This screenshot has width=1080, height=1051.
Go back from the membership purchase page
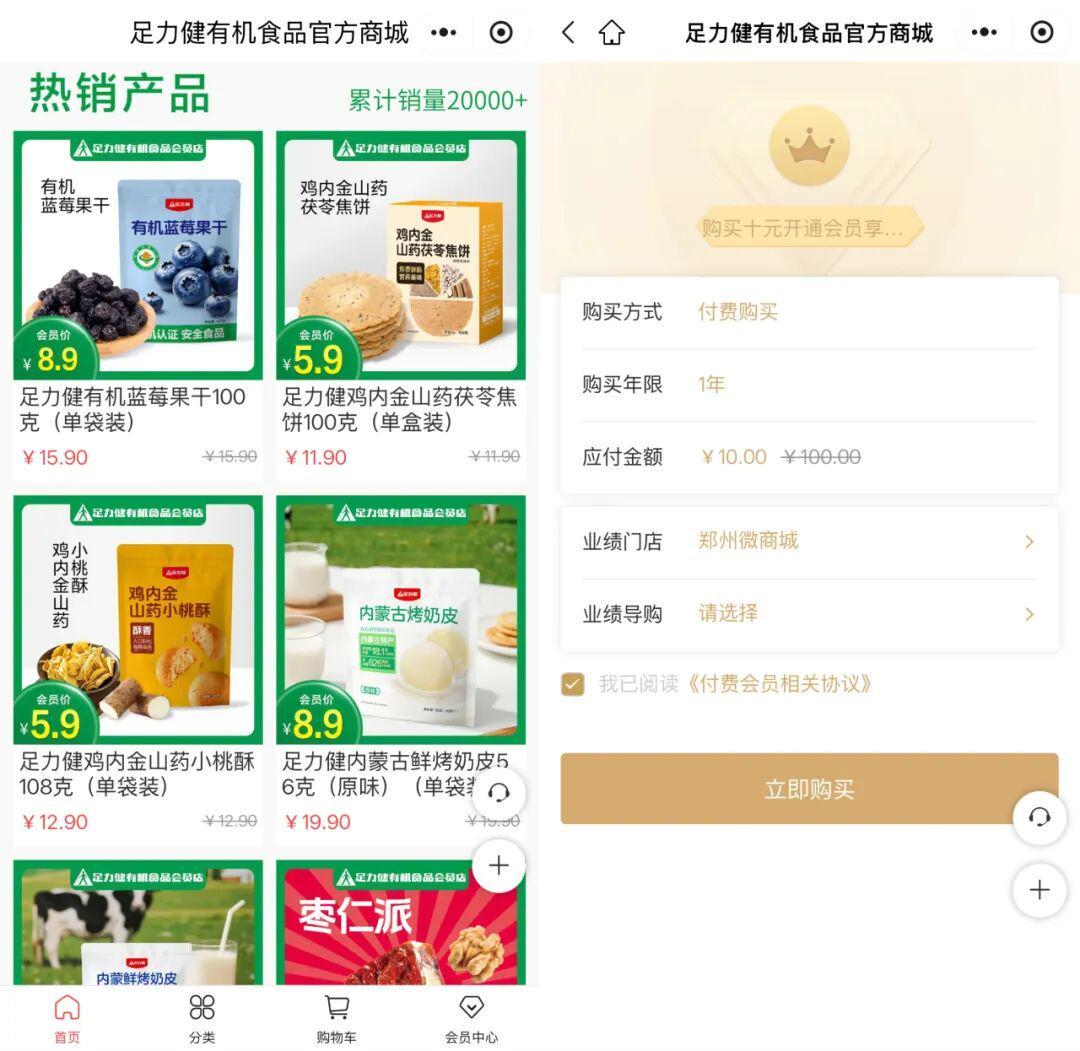(x=568, y=33)
